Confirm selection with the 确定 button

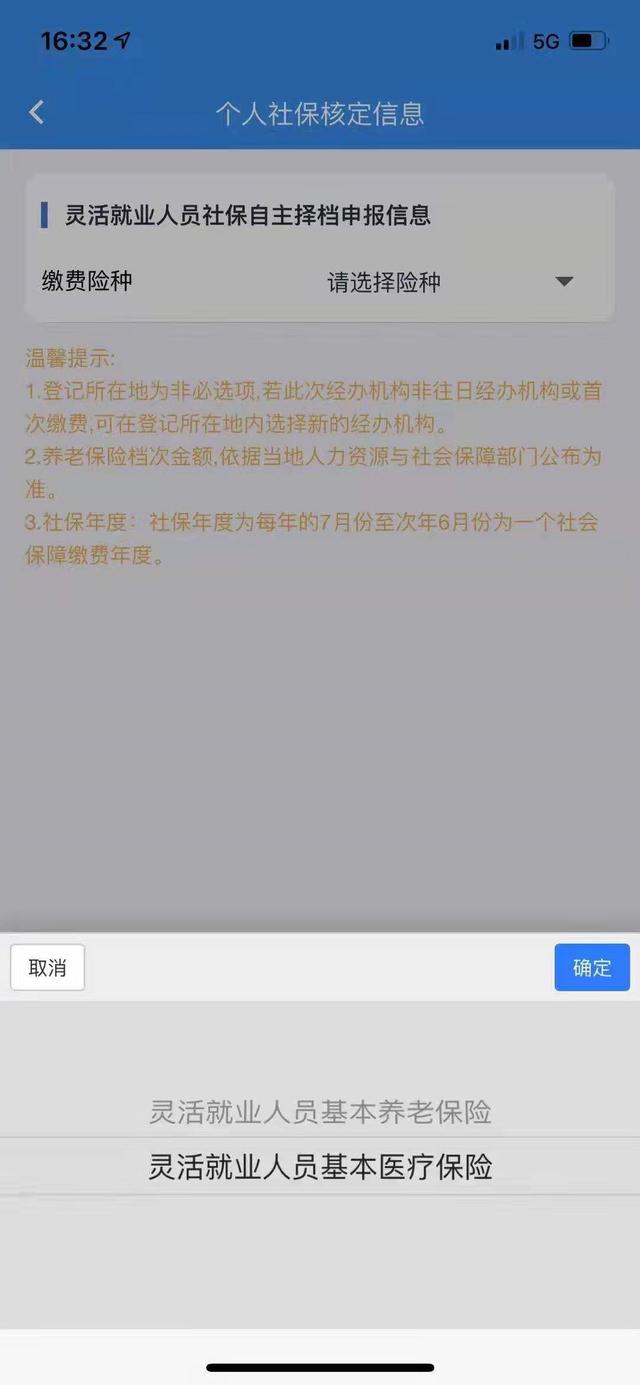click(591, 967)
